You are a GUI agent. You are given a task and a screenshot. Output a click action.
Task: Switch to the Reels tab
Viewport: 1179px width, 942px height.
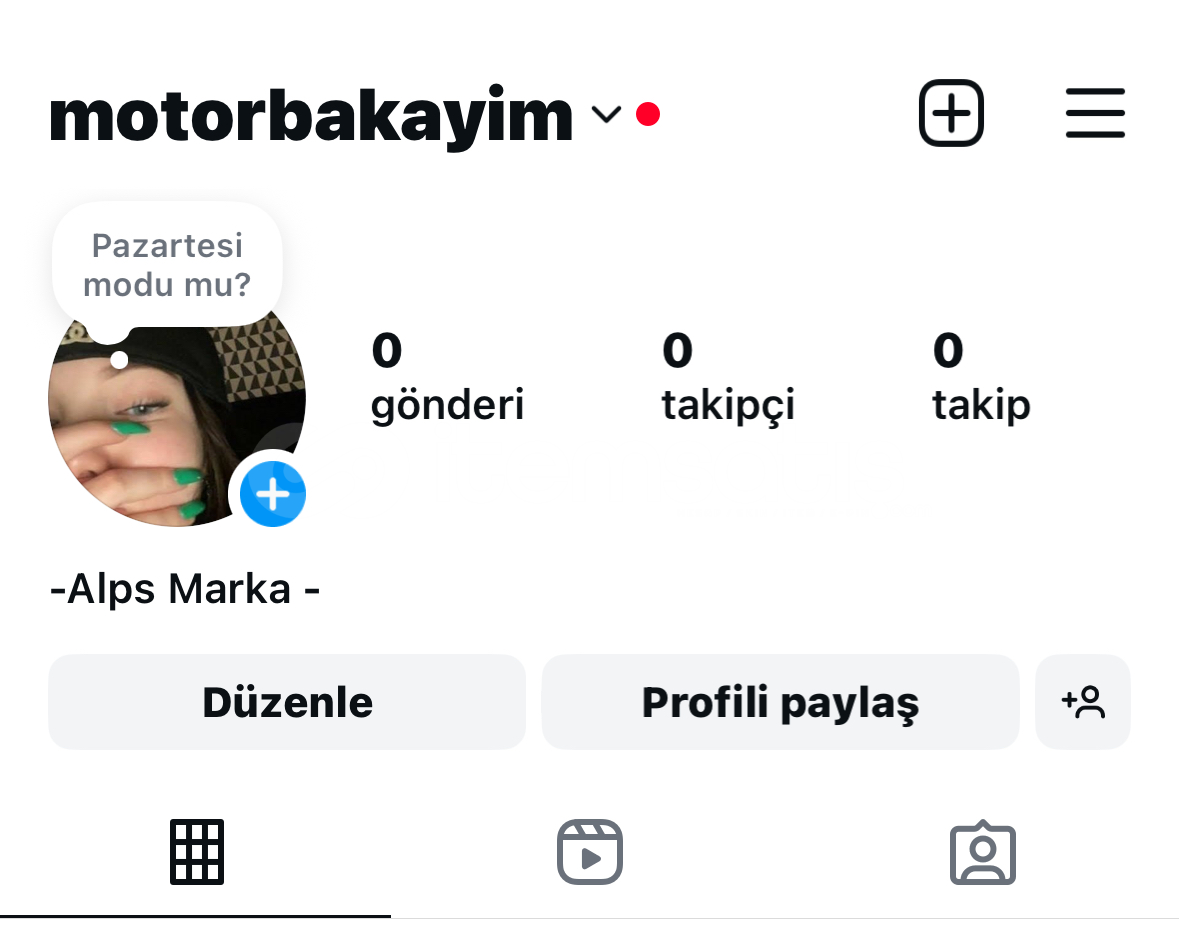(590, 852)
